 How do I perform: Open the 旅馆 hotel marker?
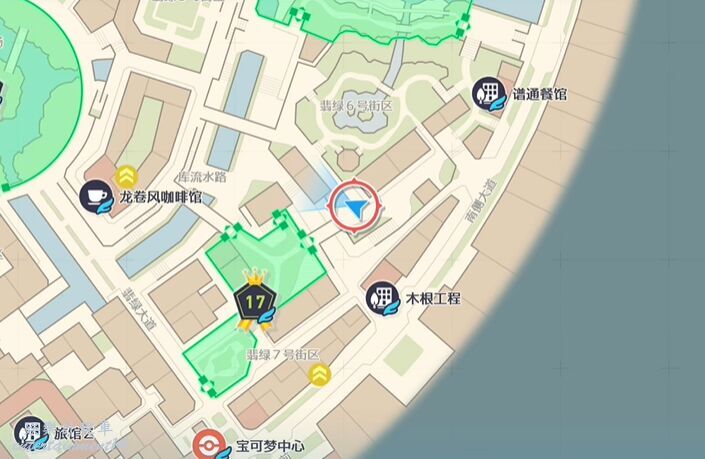(31, 433)
